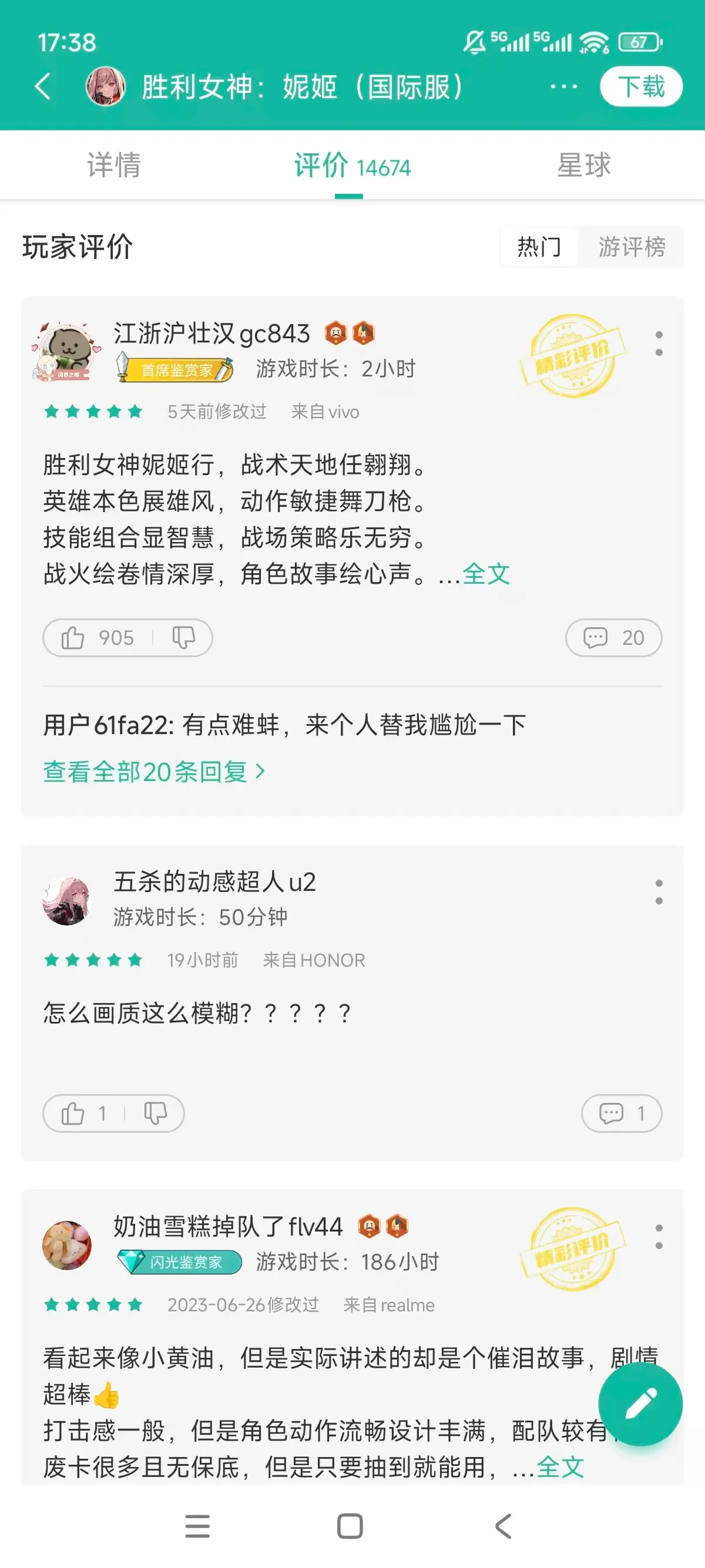
Task: Switch sorting to 游评榜
Action: [632, 247]
